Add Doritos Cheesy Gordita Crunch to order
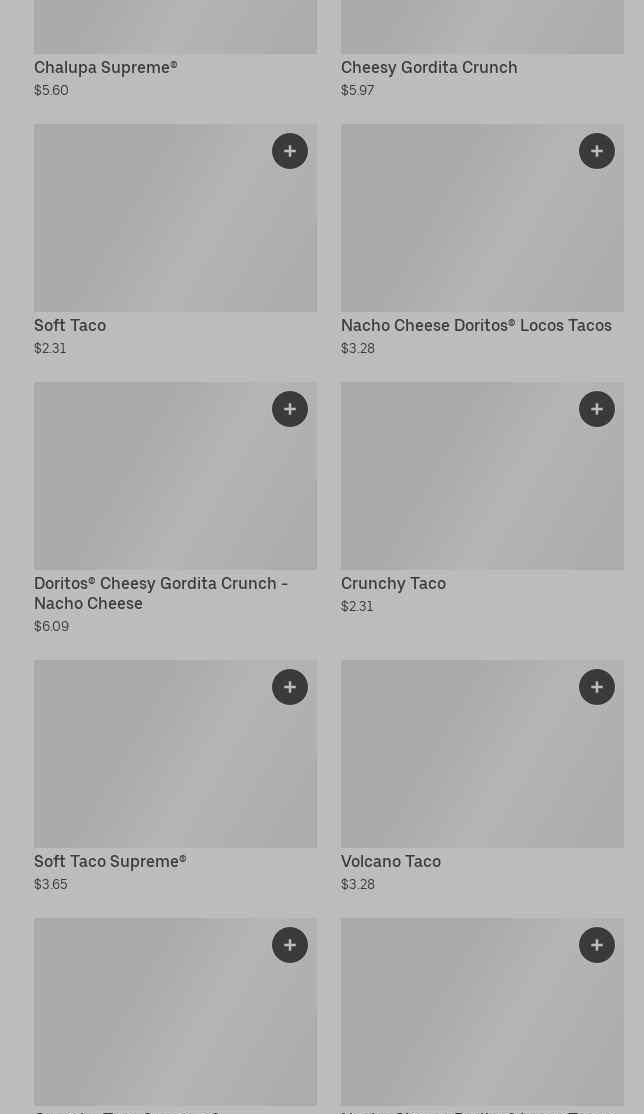 pos(290,409)
